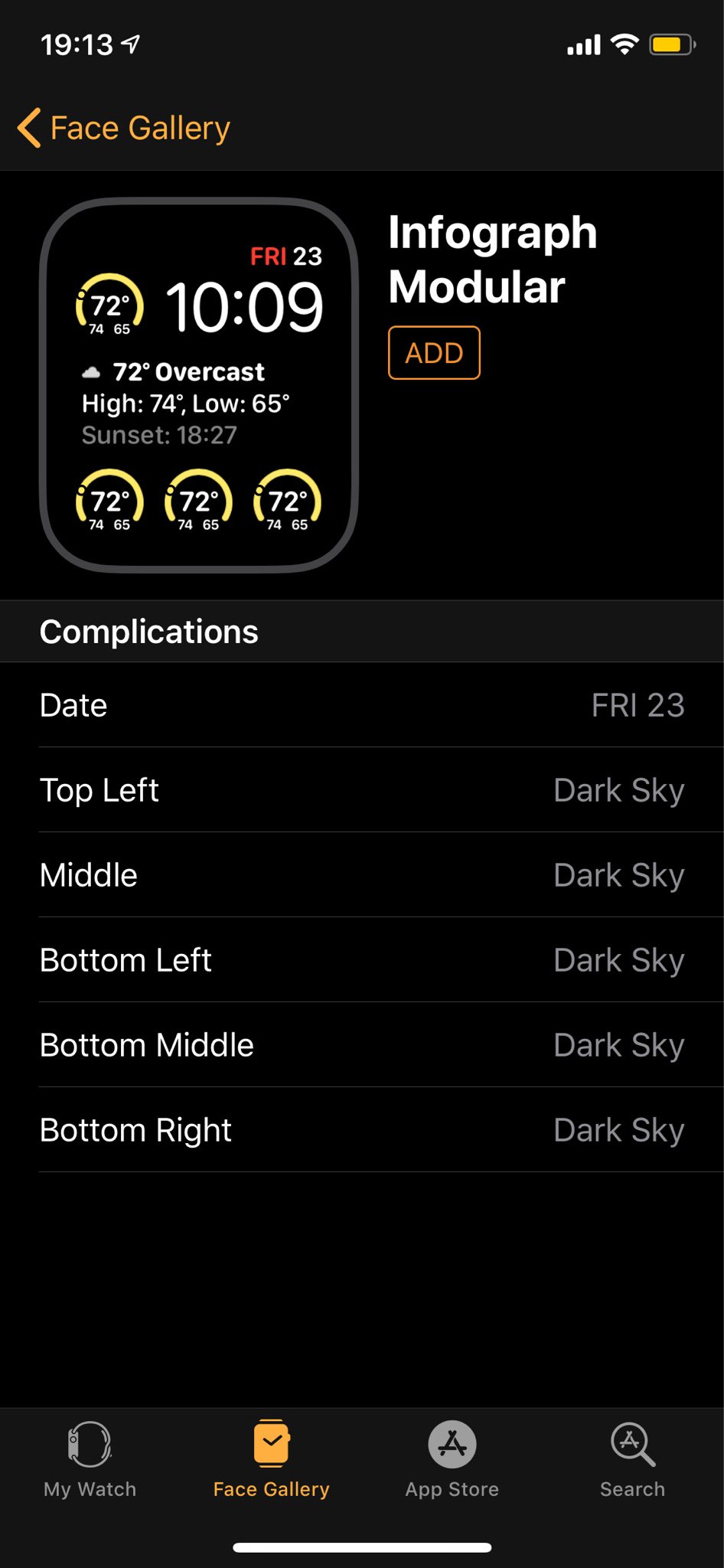Switch to the My Watch tab

point(90,1459)
